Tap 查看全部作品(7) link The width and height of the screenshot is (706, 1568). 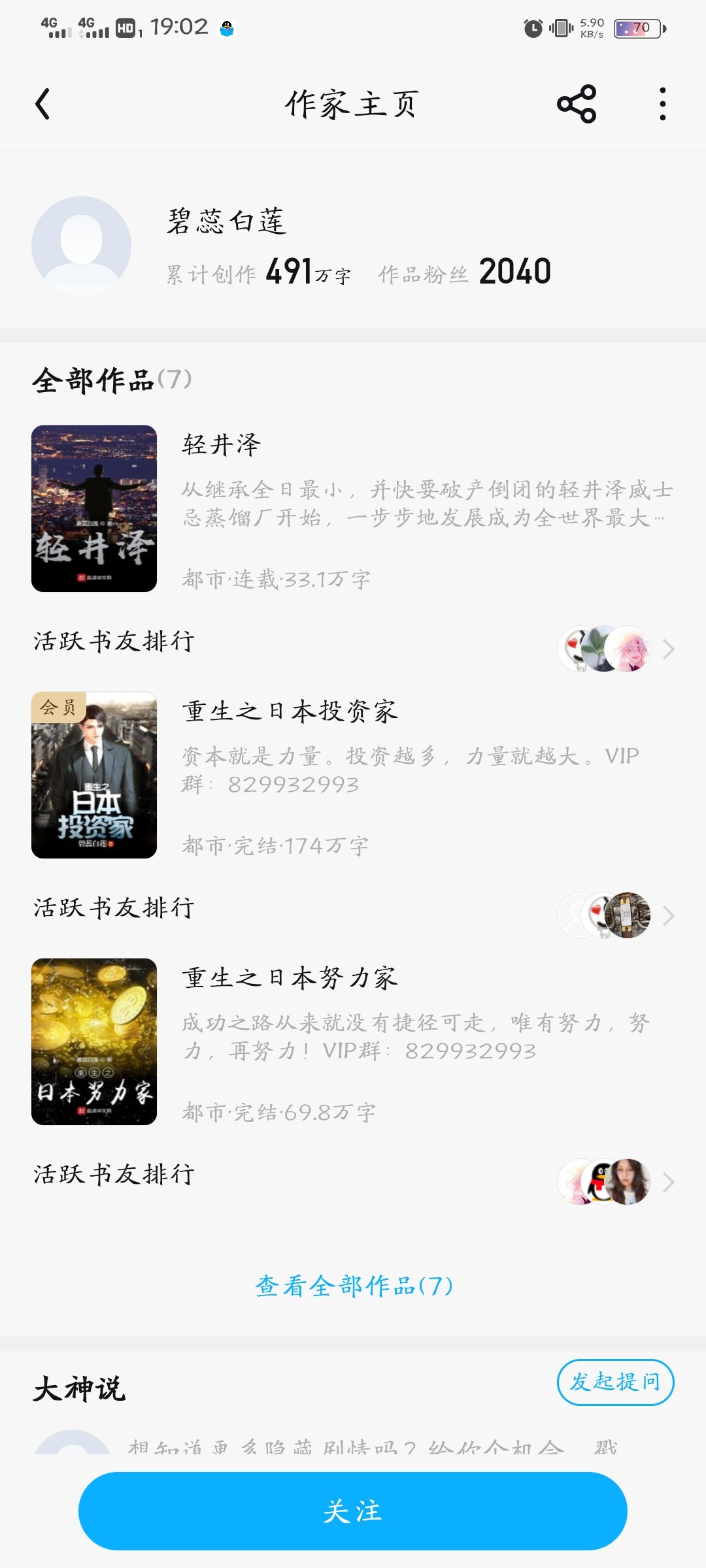click(353, 1286)
